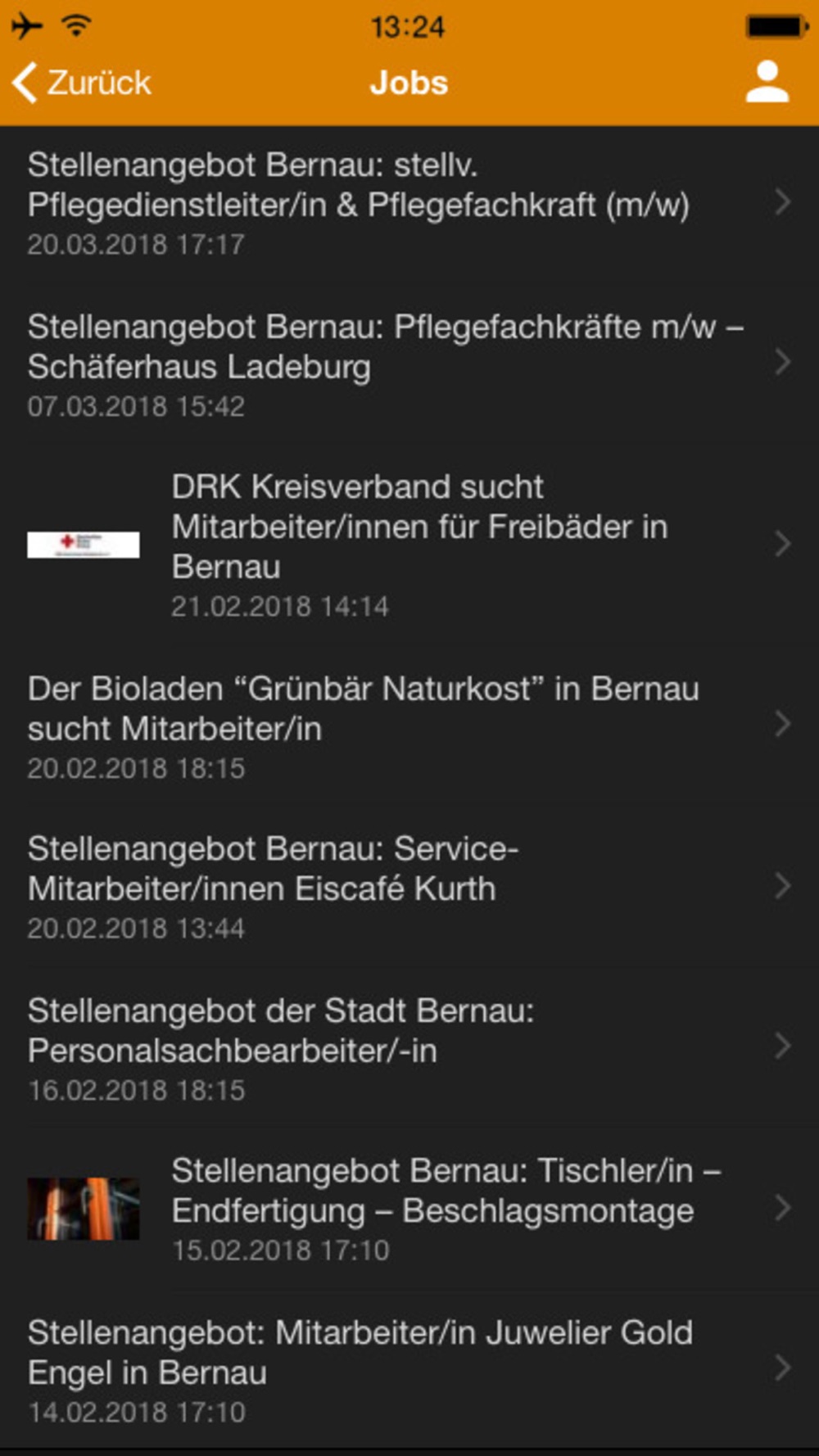This screenshot has width=819, height=1456.
Task: Open the user profile icon
Action: tap(767, 83)
